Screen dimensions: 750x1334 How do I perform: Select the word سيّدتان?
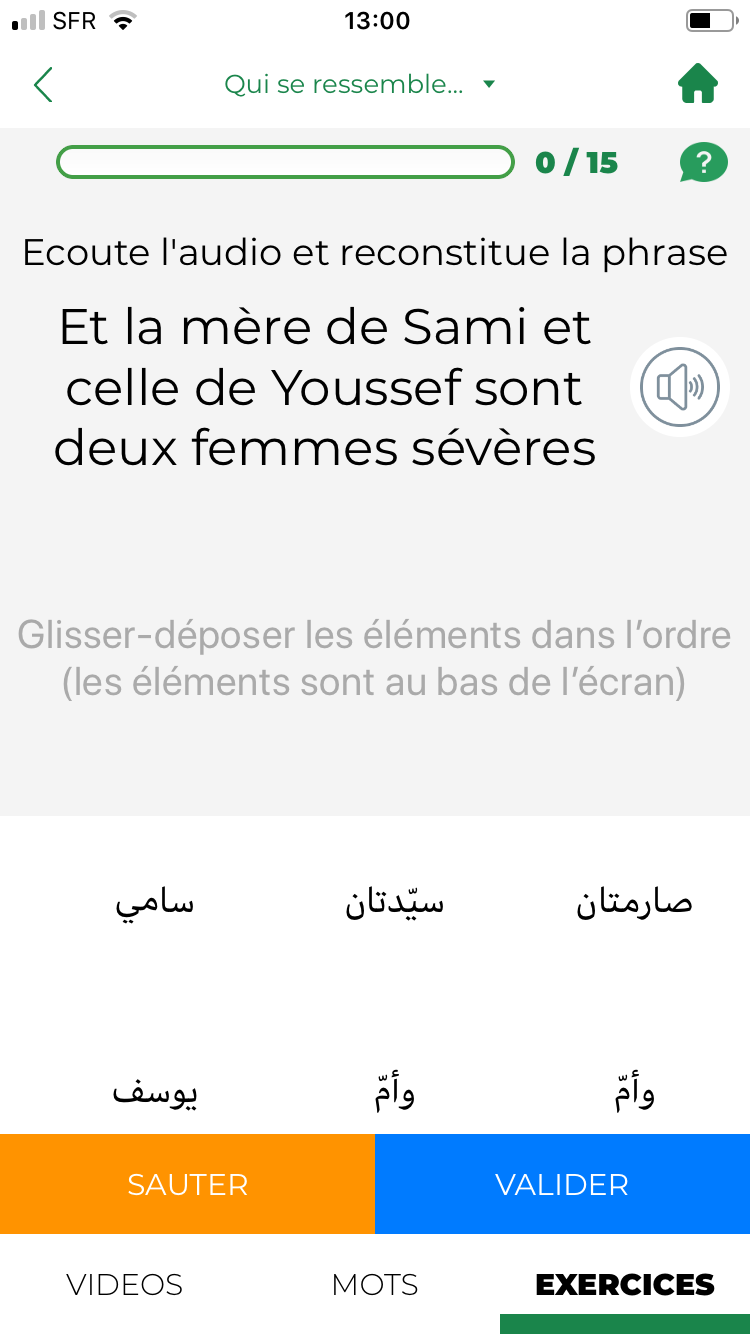coord(394,903)
